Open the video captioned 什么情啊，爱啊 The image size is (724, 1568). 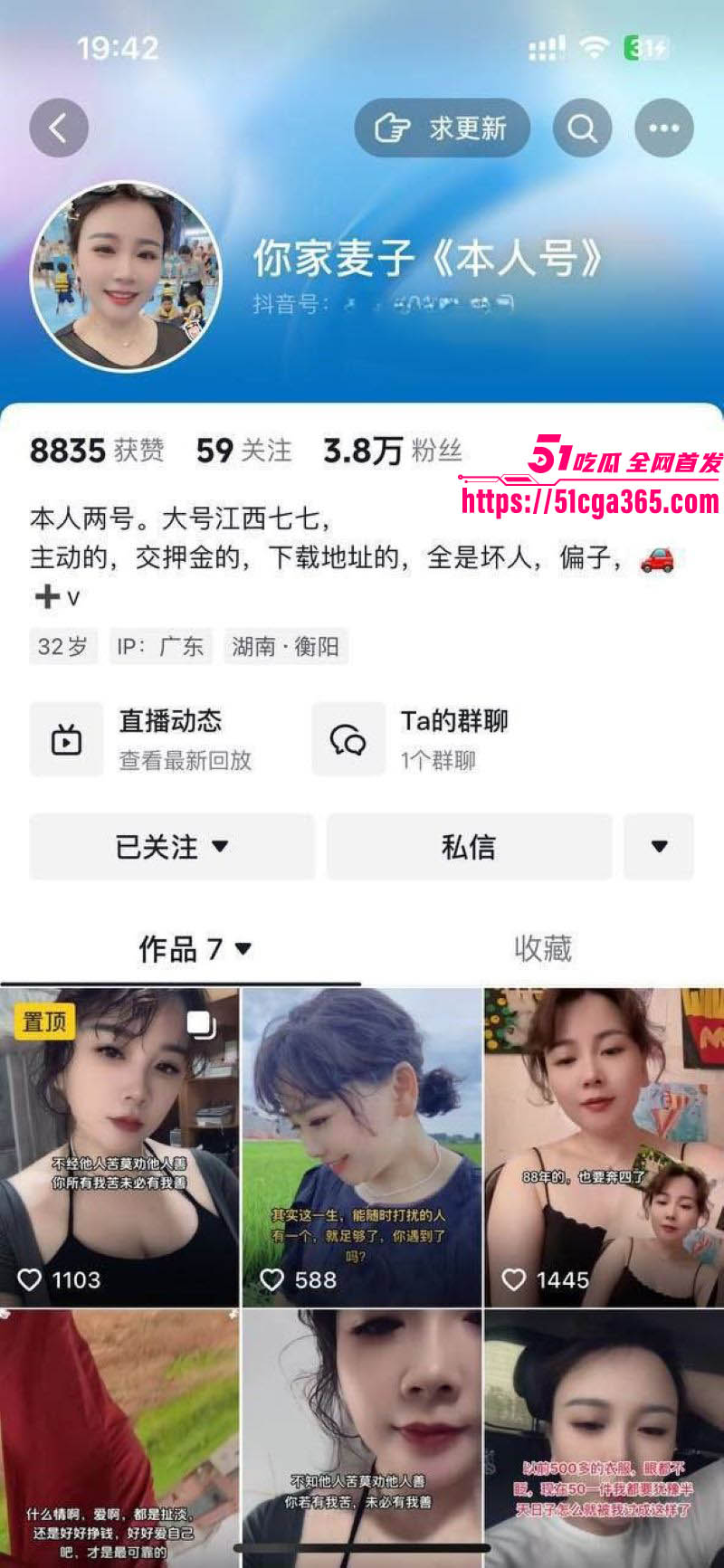pos(119,1439)
